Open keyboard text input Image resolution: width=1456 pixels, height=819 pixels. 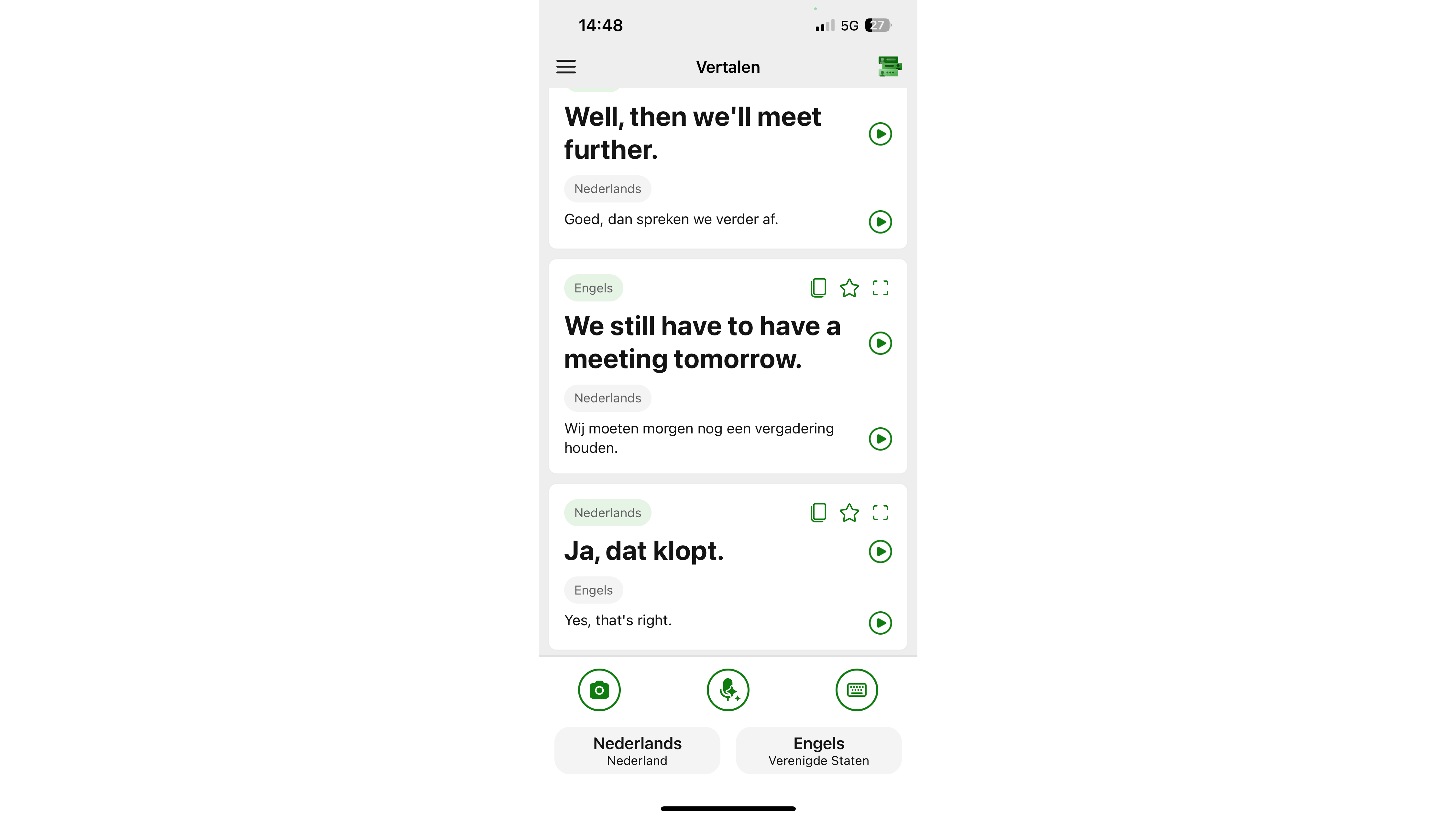pyautogui.click(x=856, y=690)
